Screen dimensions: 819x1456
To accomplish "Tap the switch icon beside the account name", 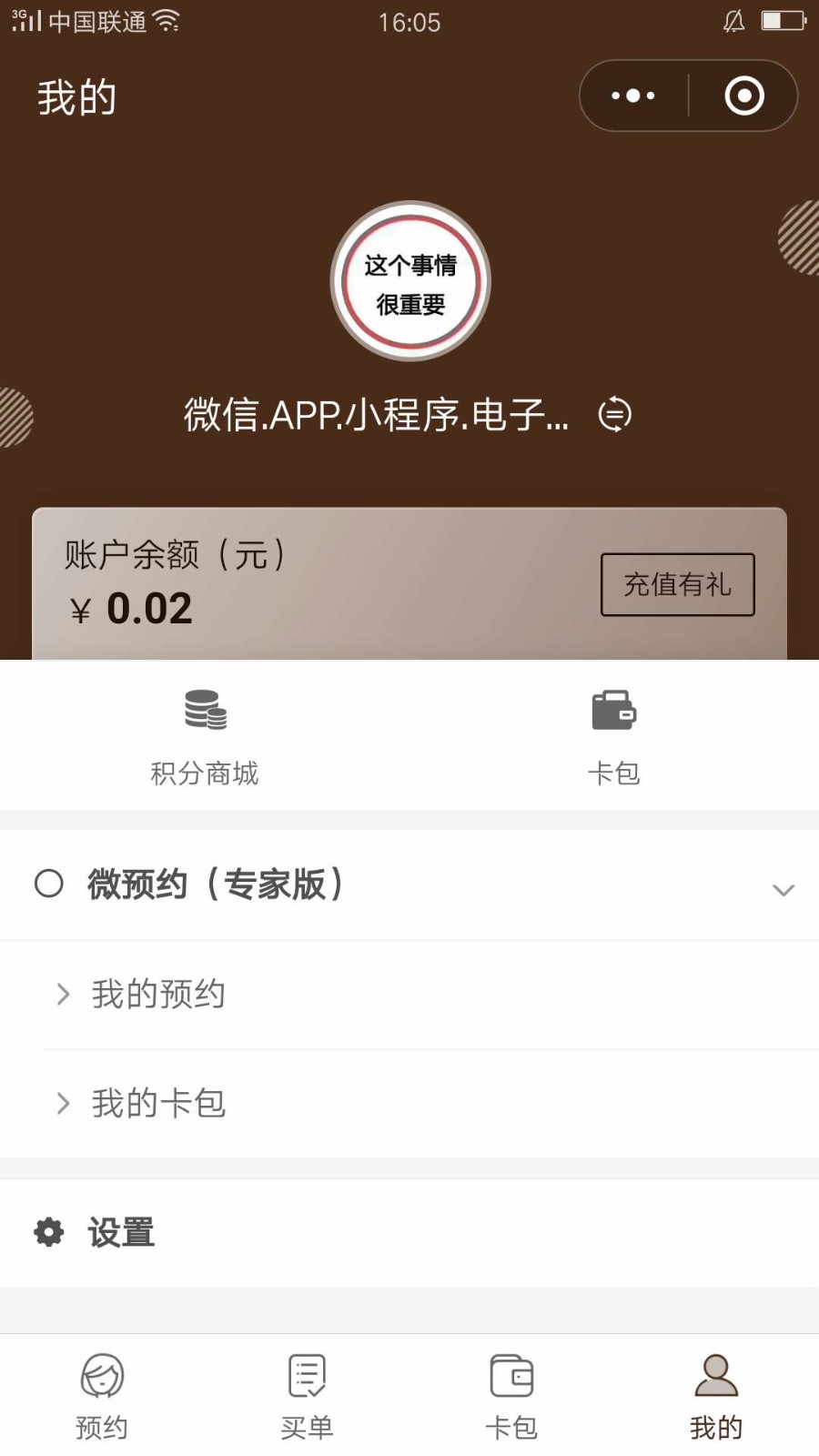I will (615, 415).
